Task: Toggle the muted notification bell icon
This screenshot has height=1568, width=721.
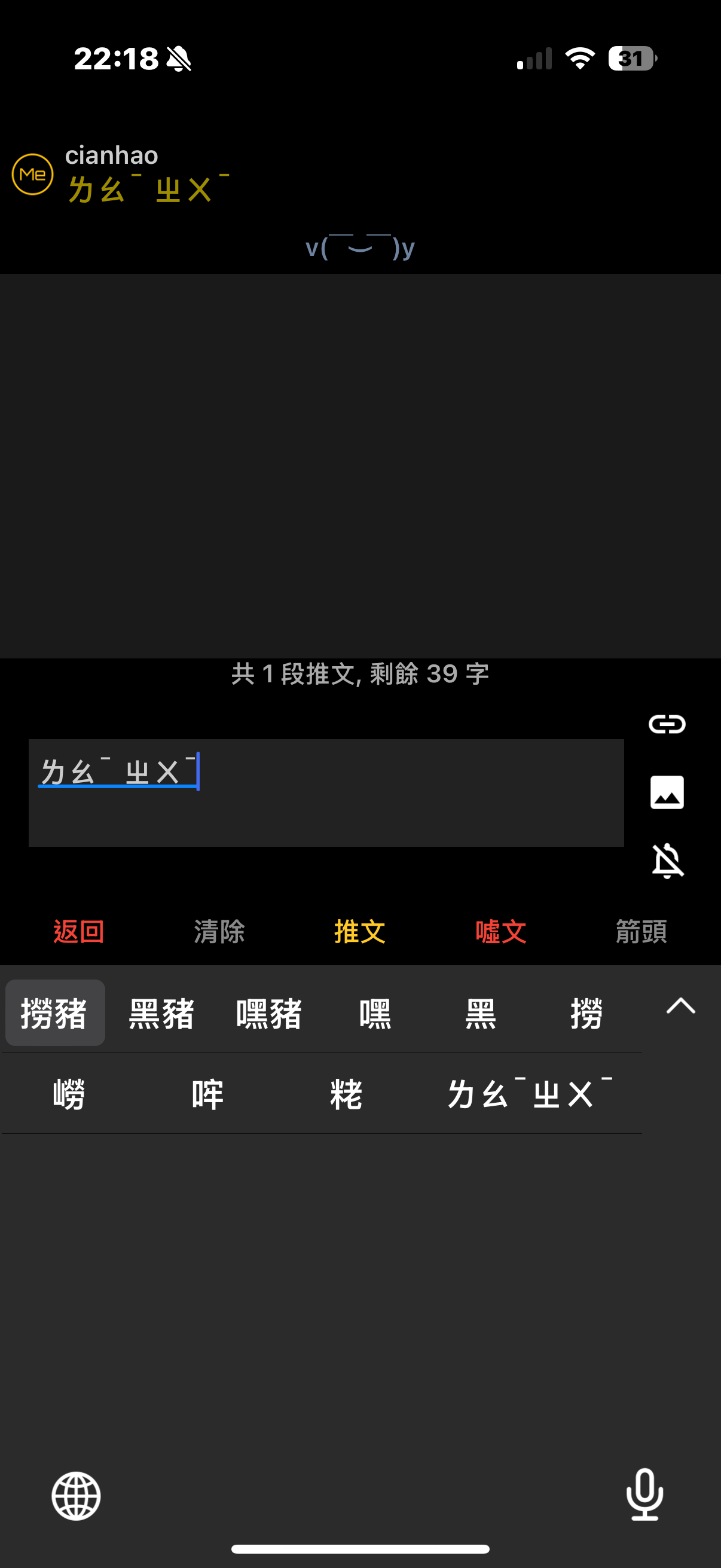Action: pyautogui.click(x=667, y=860)
